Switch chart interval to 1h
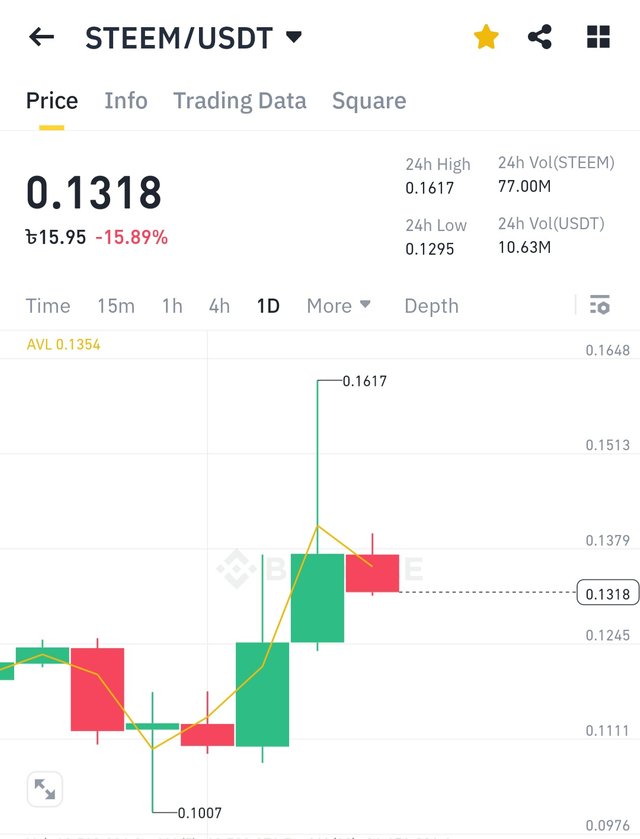Viewport: 640px width, 839px height. [172, 306]
